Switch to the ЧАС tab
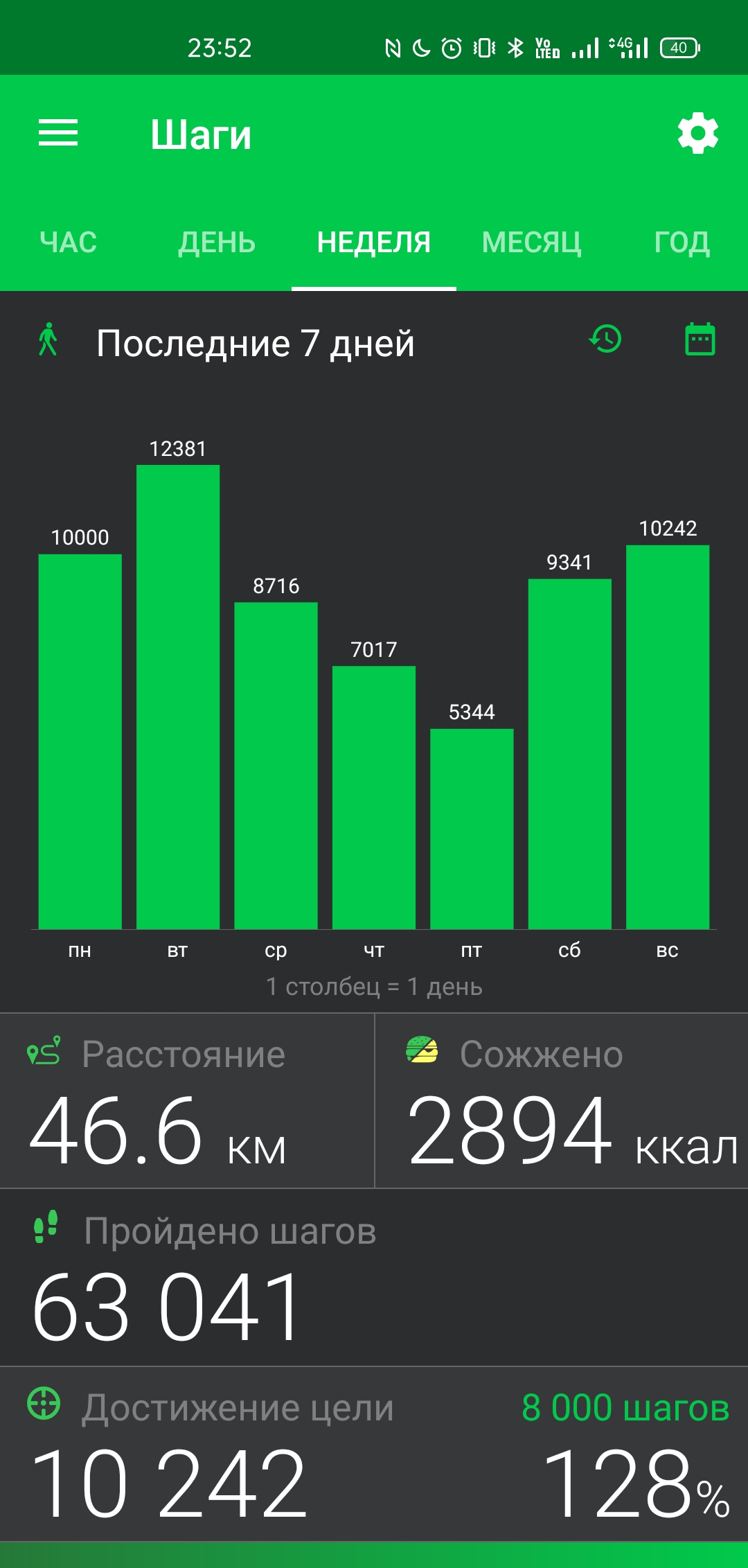This screenshot has width=748, height=1568. [69, 243]
